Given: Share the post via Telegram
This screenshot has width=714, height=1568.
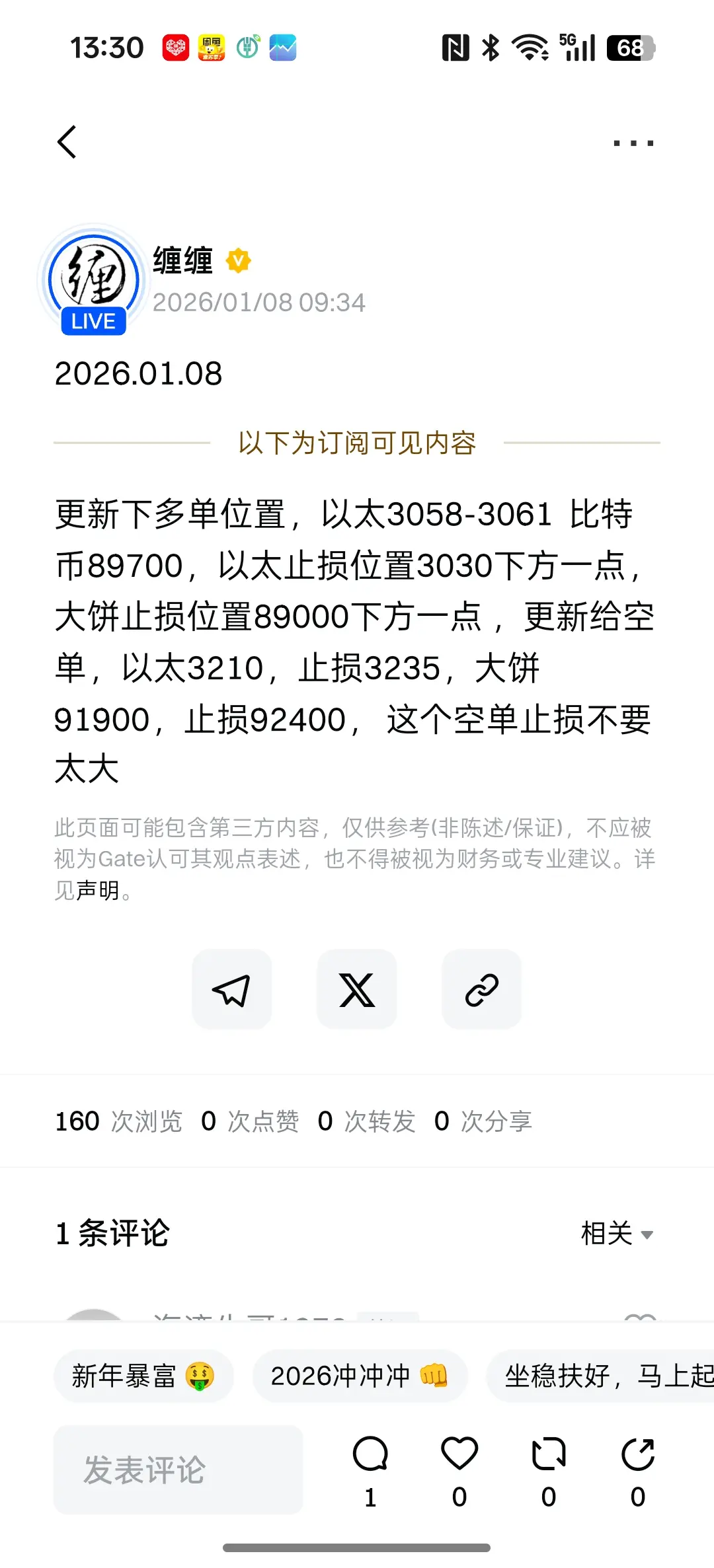Looking at the screenshot, I should tap(232, 989).
